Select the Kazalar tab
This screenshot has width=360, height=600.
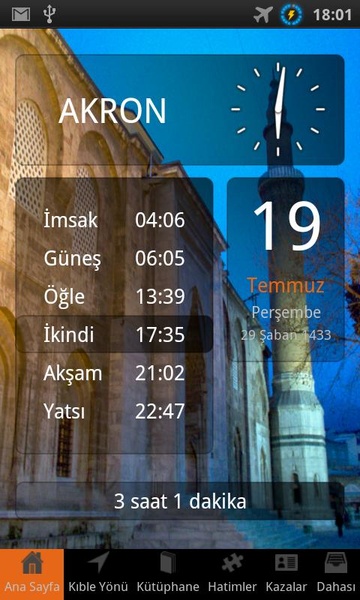coord(287,574)
